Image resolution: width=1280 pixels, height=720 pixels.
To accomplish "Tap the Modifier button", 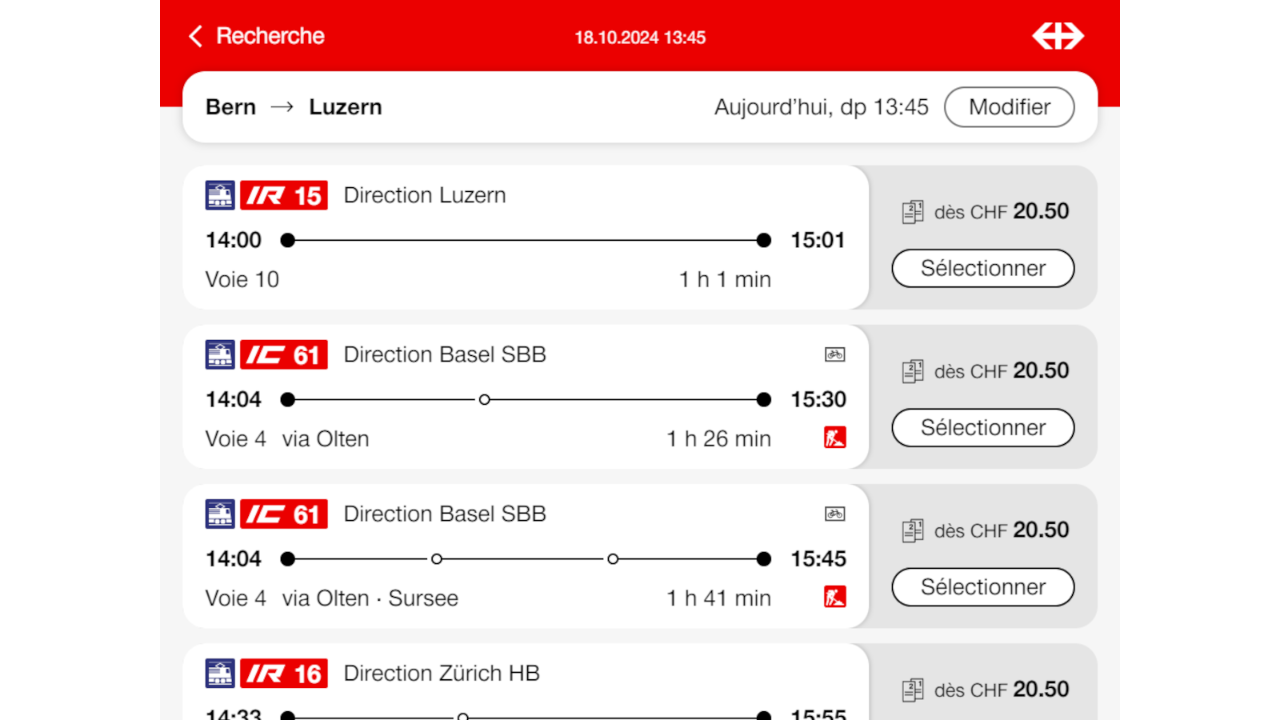I will click(x=1008, y=107).
